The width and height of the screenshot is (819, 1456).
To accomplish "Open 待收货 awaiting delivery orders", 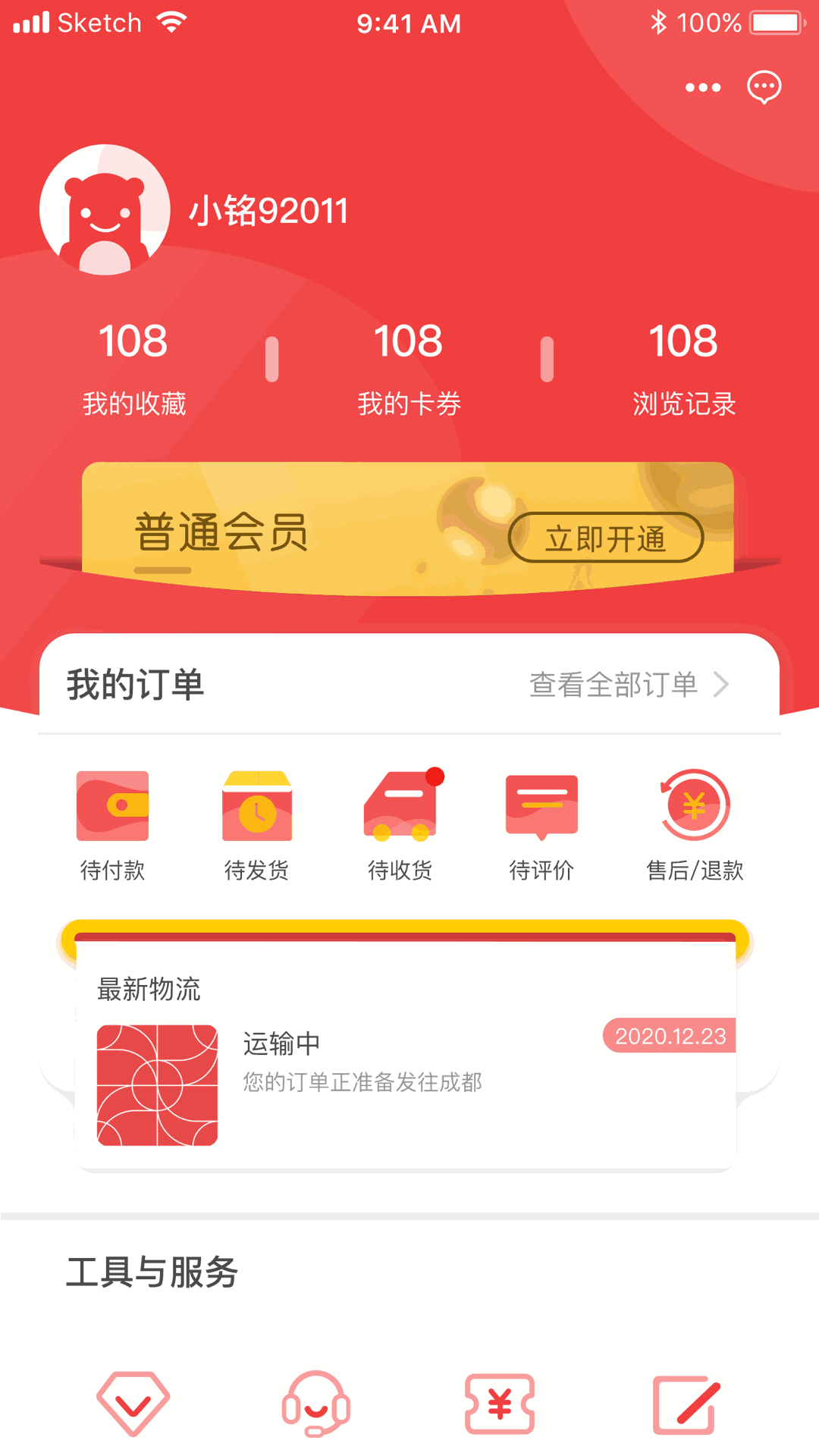I will coord(400,825).
